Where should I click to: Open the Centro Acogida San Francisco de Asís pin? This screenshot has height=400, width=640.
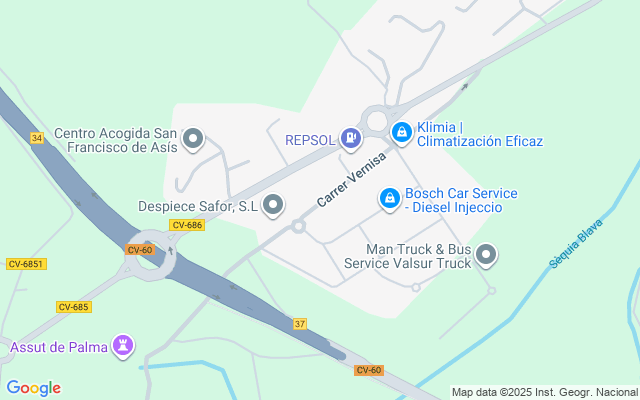coord(194,139)
